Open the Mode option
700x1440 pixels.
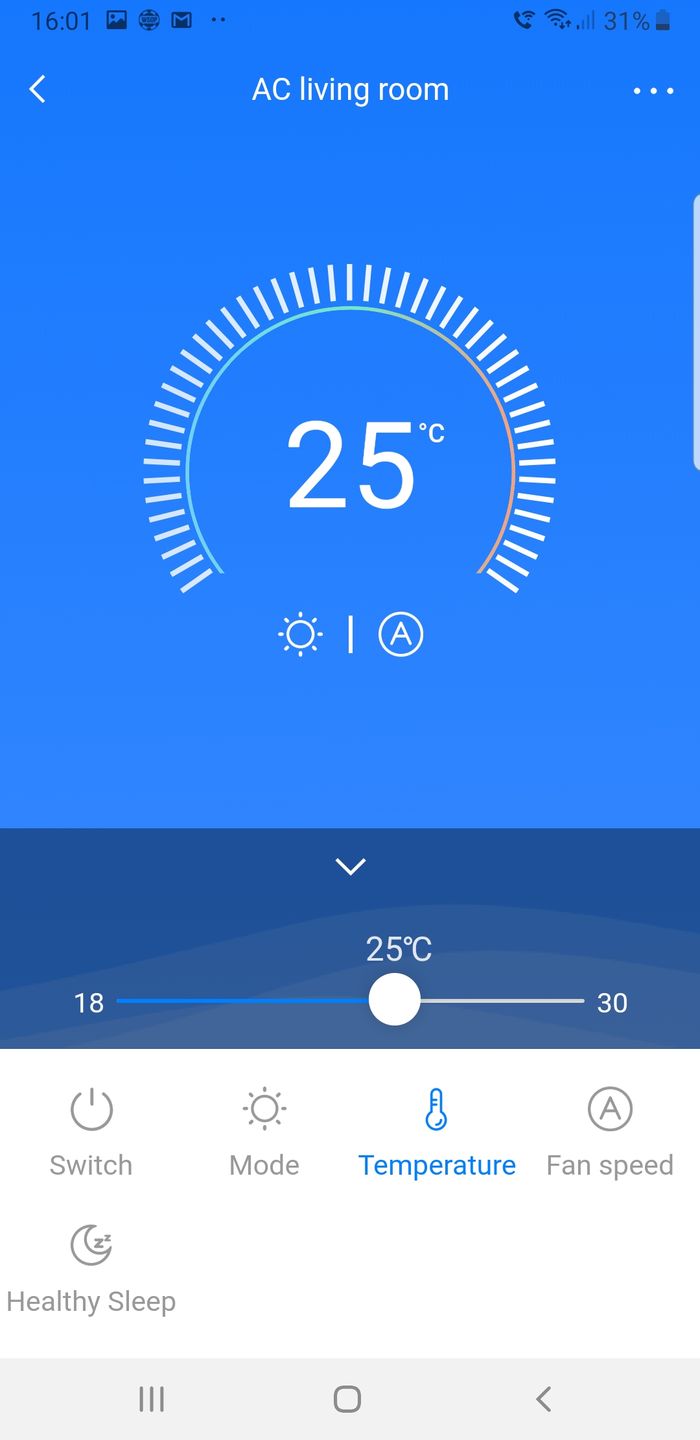click(264, 1130)
